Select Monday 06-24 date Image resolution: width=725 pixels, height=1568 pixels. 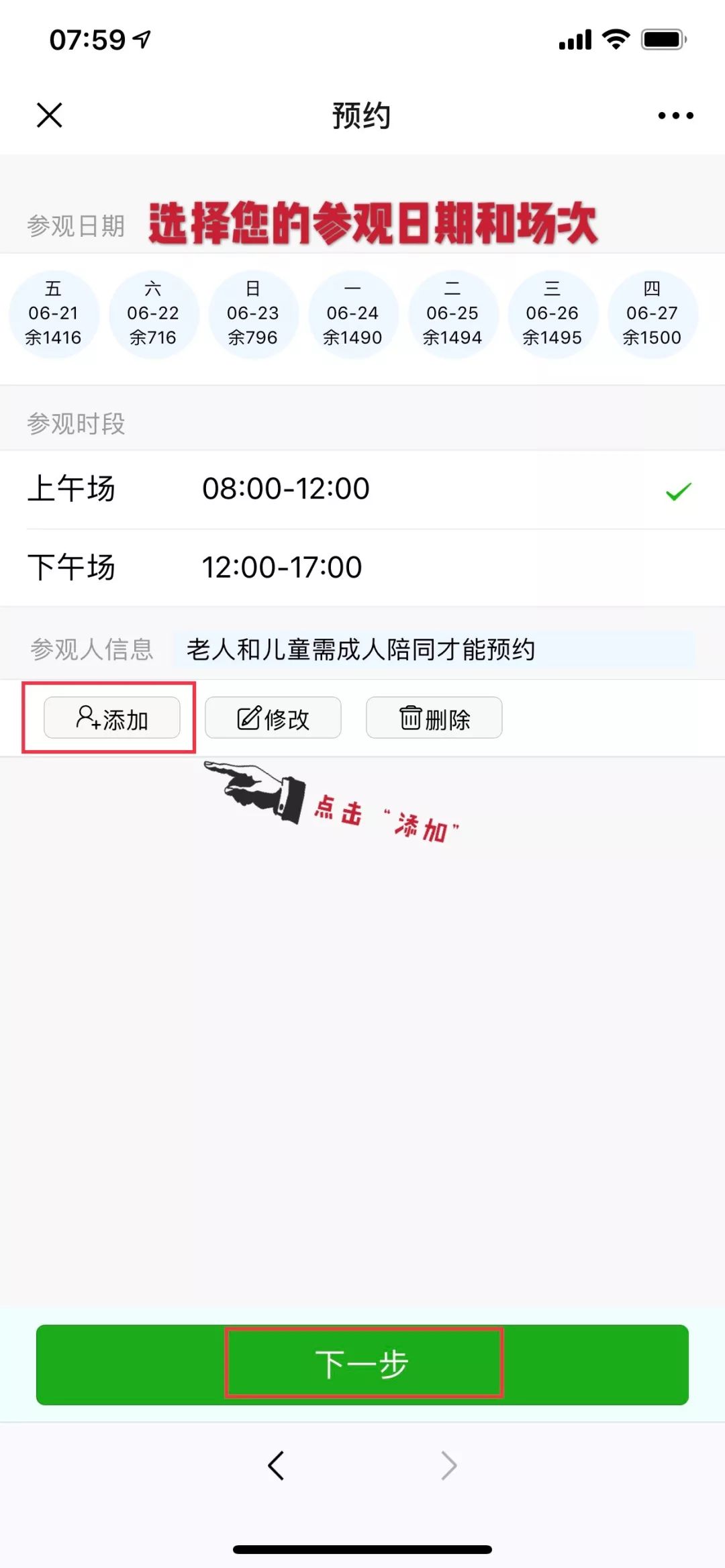pos(352,314)
